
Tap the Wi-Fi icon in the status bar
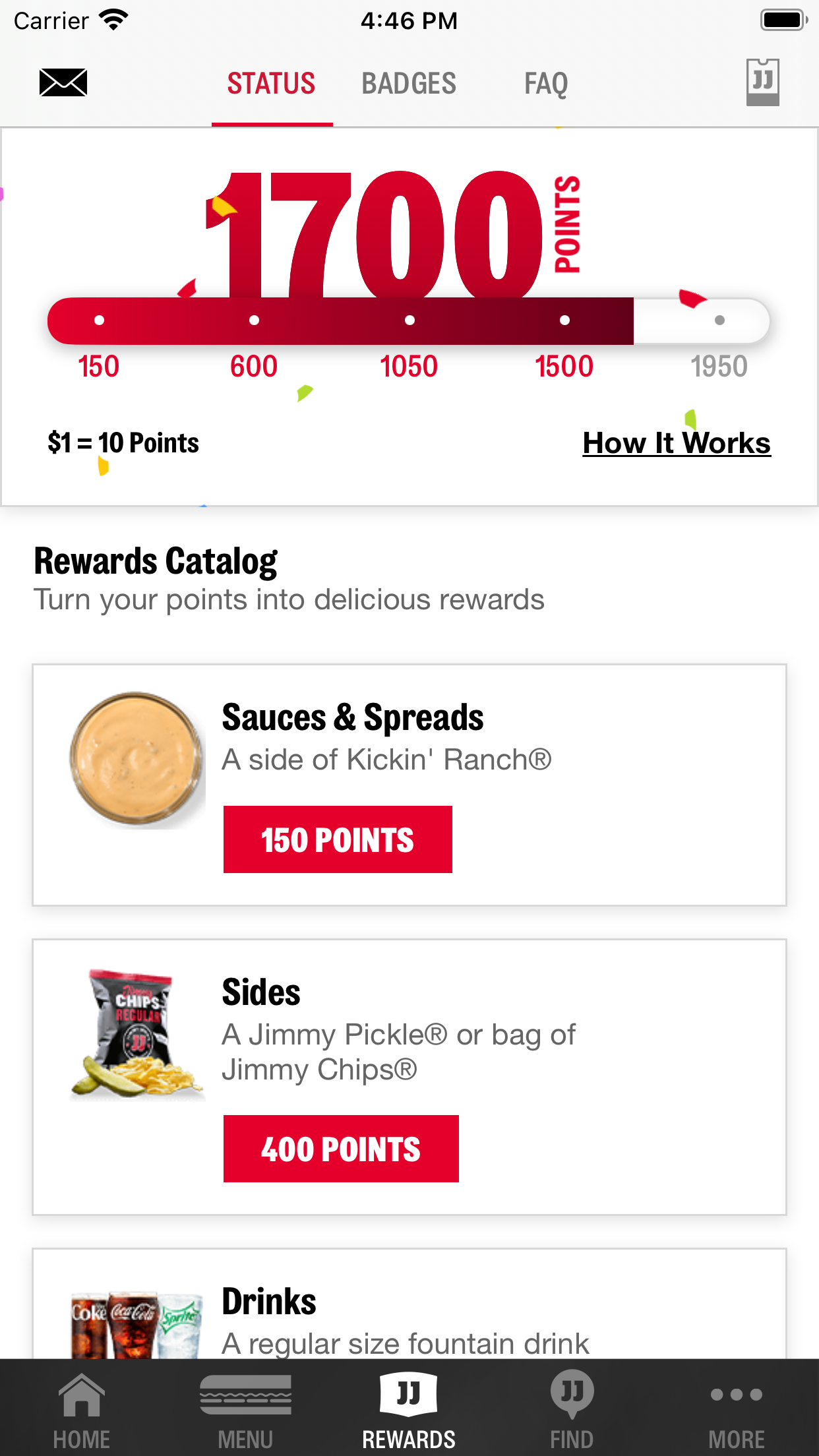click(x=113, y=18)
